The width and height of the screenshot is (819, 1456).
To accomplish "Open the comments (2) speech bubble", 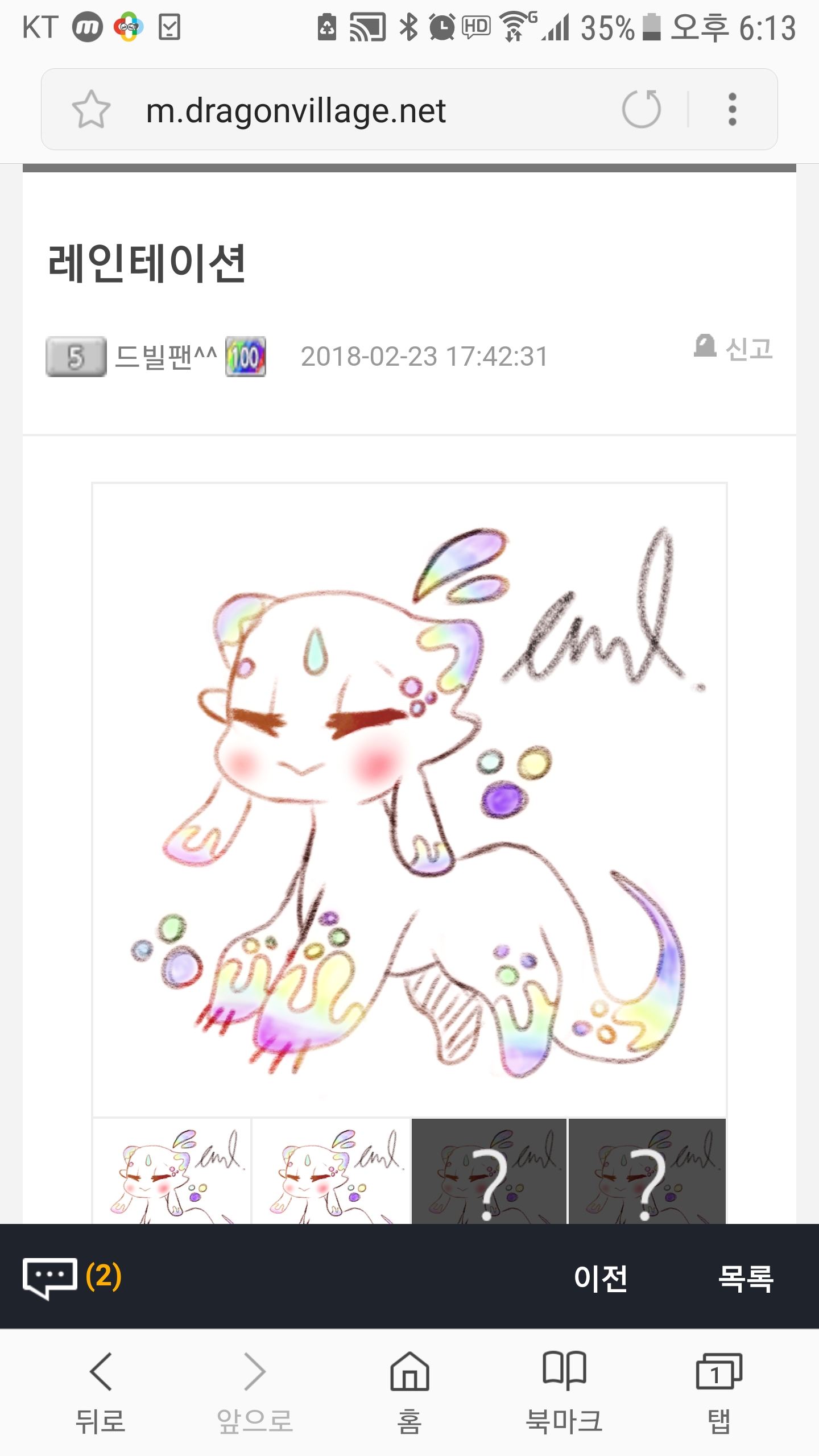I will (72, 1277).
